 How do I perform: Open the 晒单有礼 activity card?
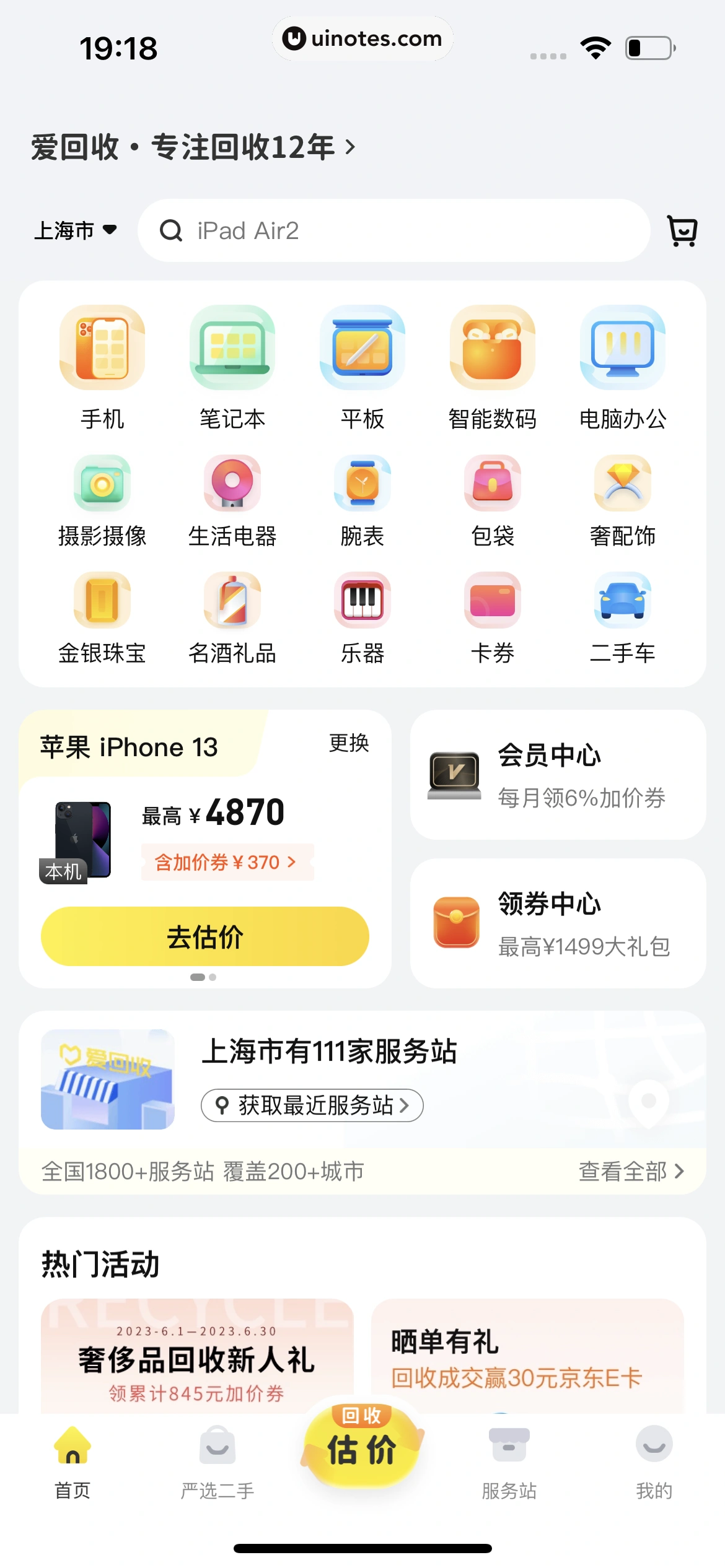[x=527, y=1359]
